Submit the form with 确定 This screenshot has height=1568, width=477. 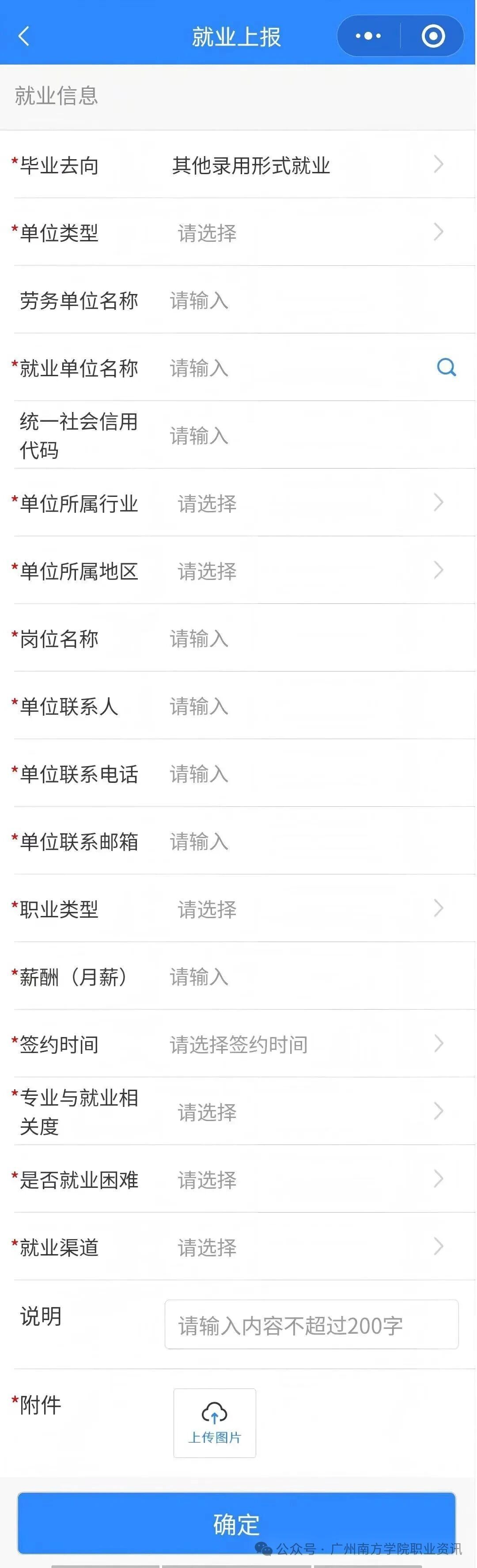click(x=236, y=1523)
